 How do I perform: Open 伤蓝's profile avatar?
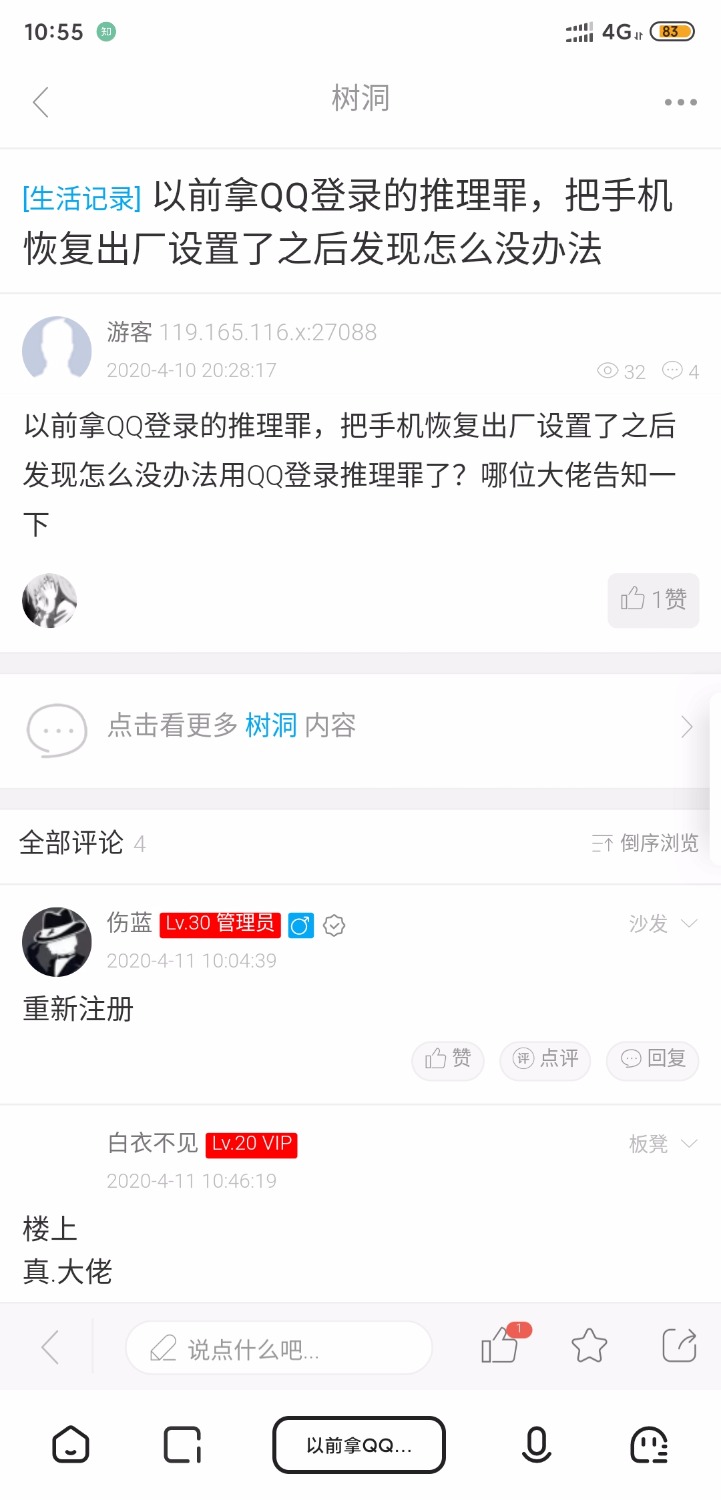click(x=57, y=941)
